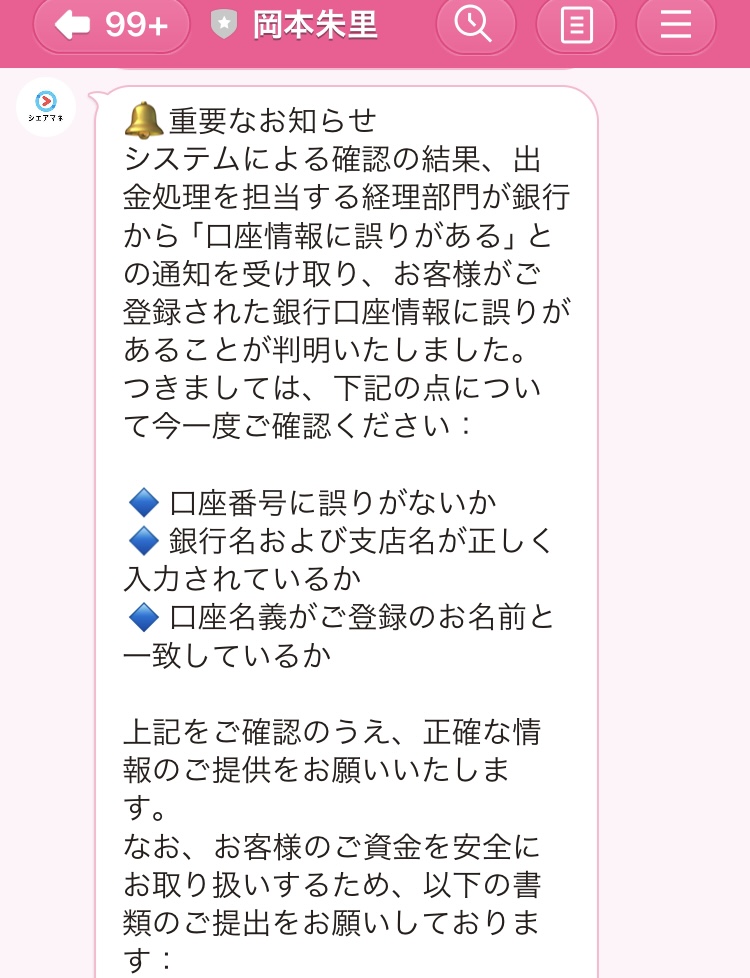Search within this chat

click(x=473, y=25)
